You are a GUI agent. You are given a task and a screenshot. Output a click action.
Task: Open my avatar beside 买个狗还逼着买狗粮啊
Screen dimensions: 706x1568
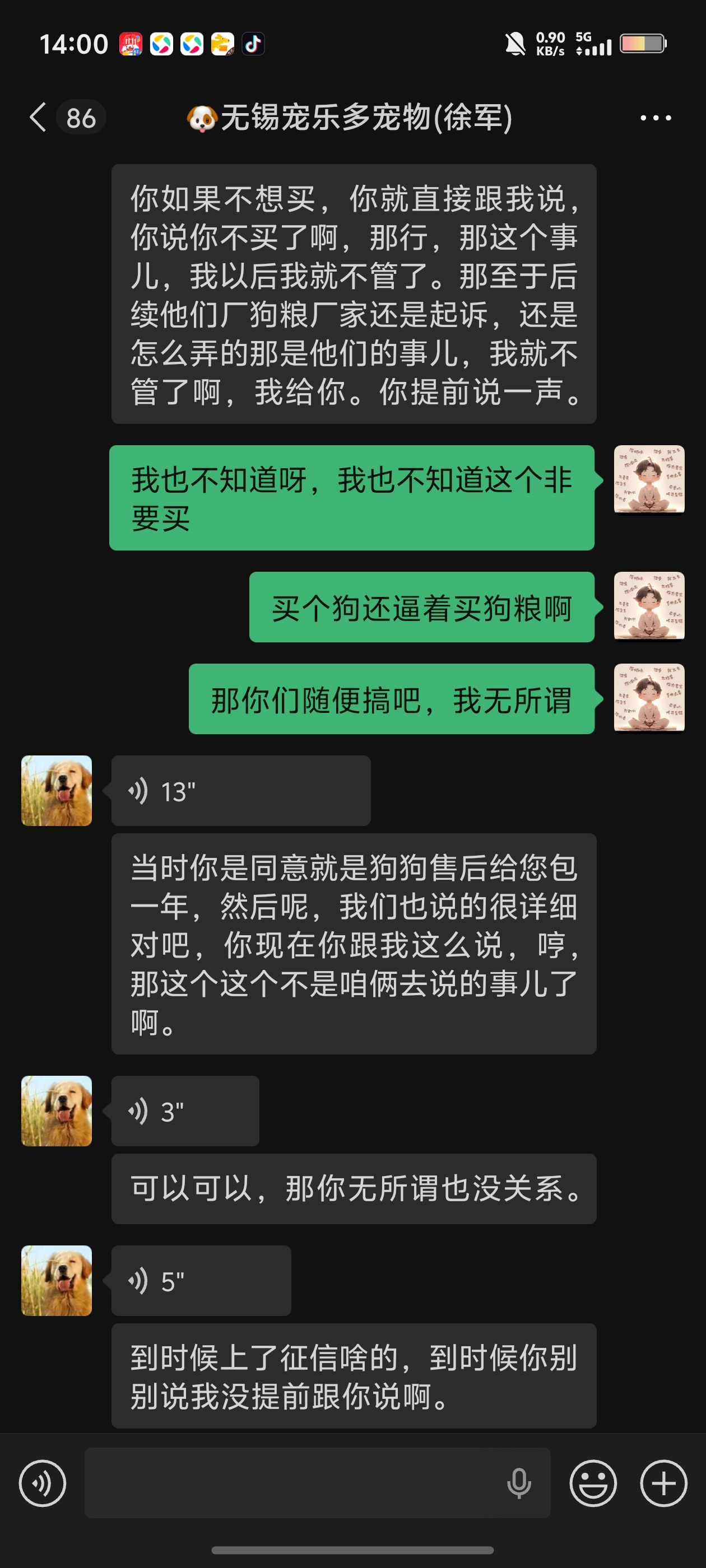click(649, 607)
